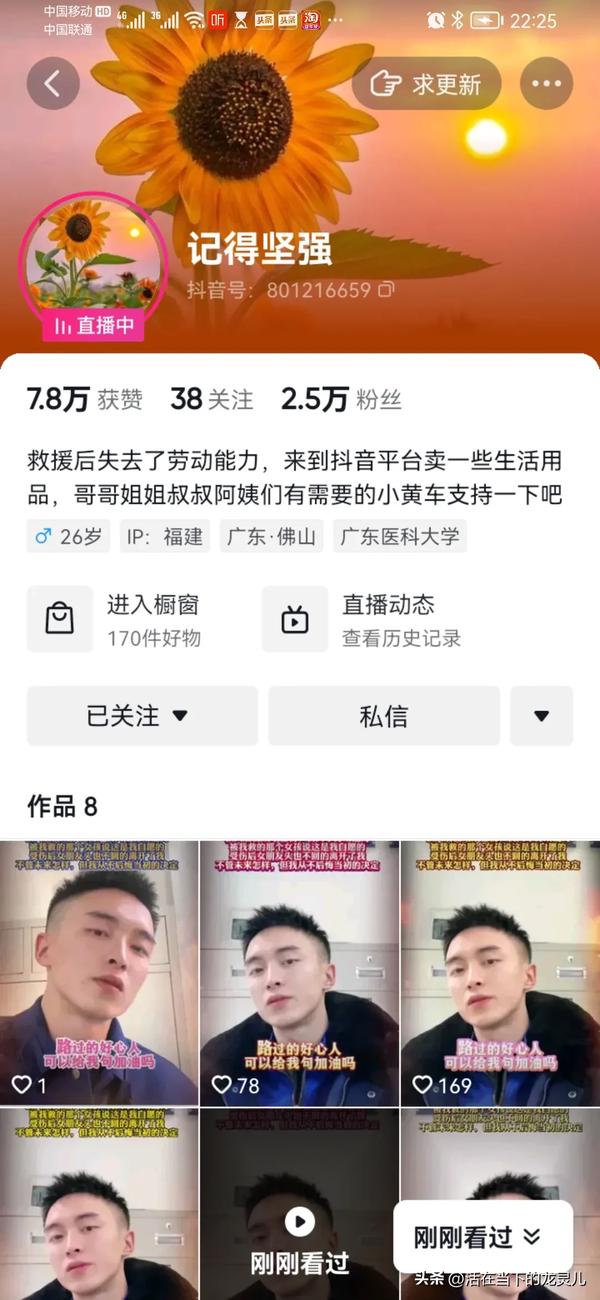Open the video with 1 like
Viewport: 600px width, 1300px height.
tap(99, 972)
